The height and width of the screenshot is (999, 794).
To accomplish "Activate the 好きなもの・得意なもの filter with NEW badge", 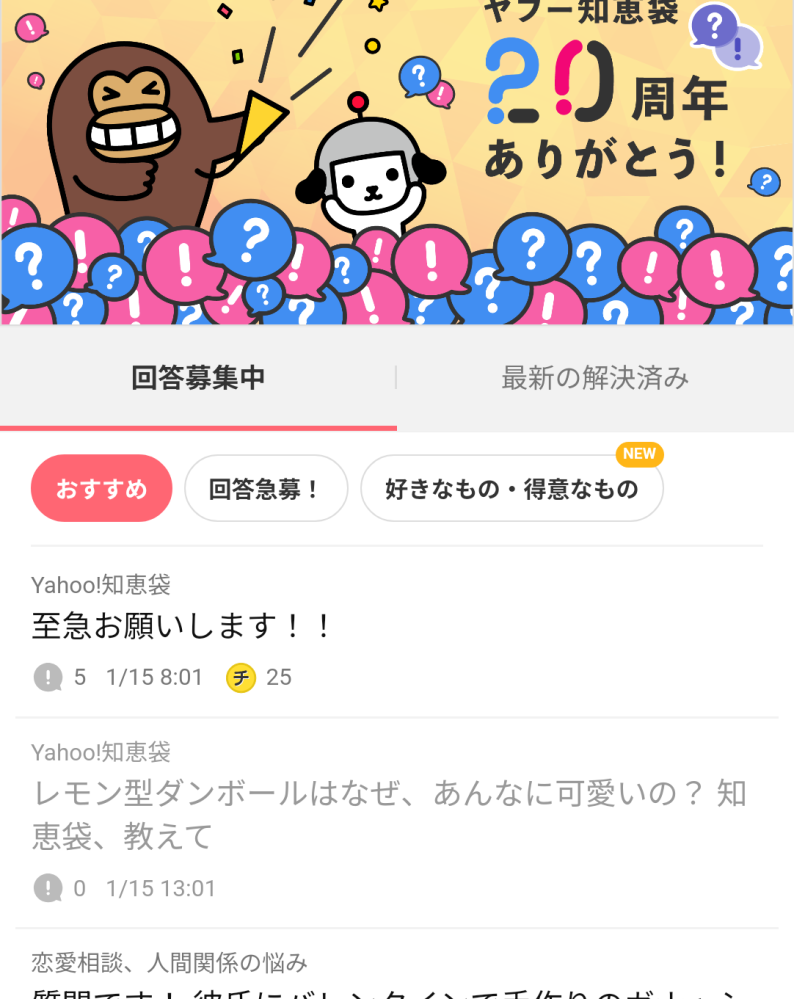I will click(x=512, y=488).
